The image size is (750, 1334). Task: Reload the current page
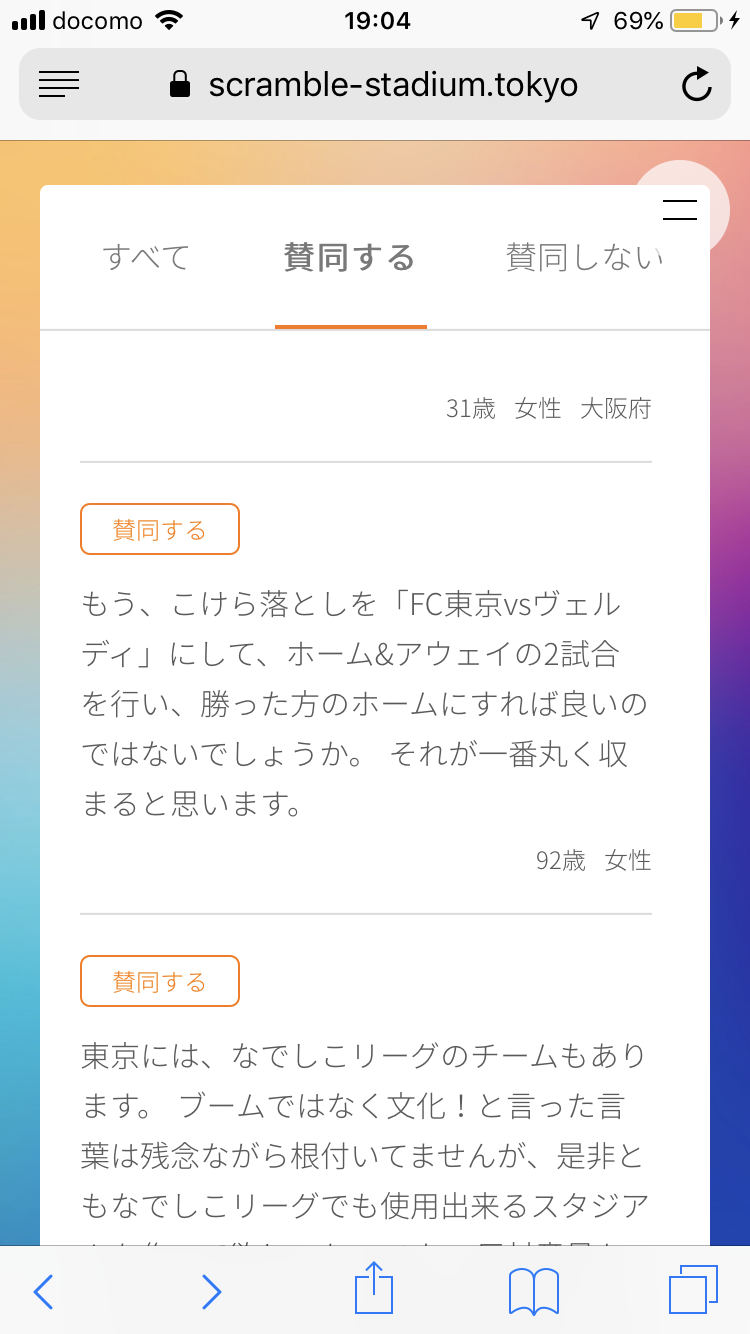[696, 85]
